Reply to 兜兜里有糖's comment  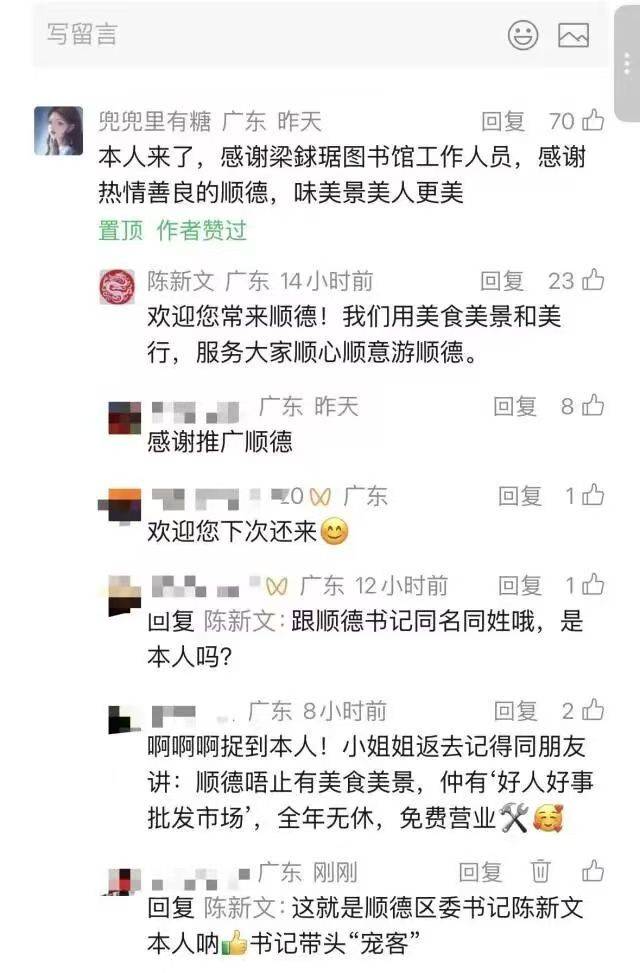[x=503, y=122]
